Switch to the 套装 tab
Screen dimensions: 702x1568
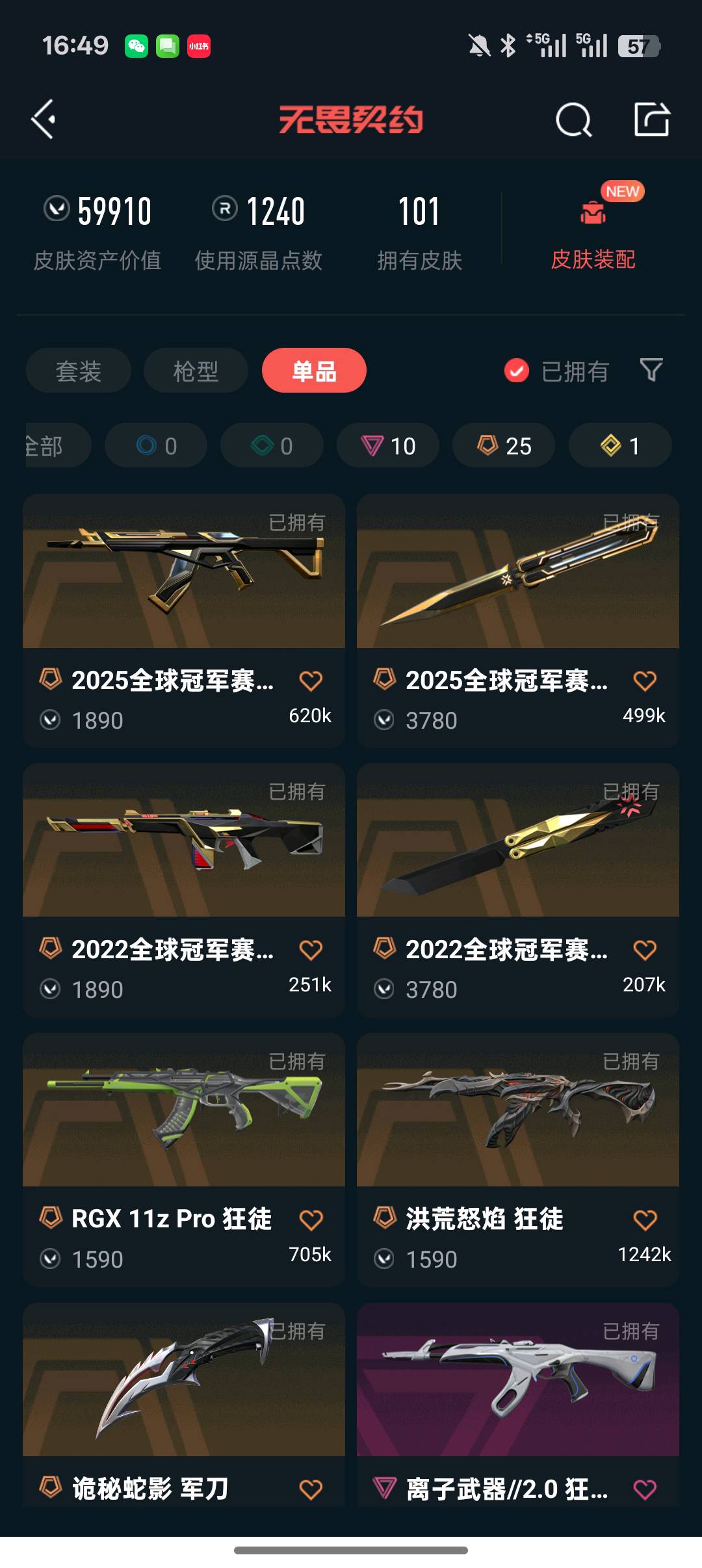pyautogui.click(x=79, y=371)
